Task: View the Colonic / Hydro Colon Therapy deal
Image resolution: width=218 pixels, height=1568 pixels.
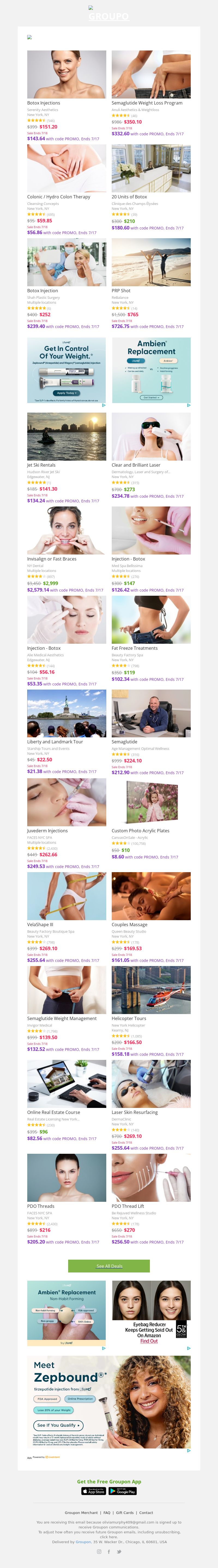Action: (x=58, y=196)
